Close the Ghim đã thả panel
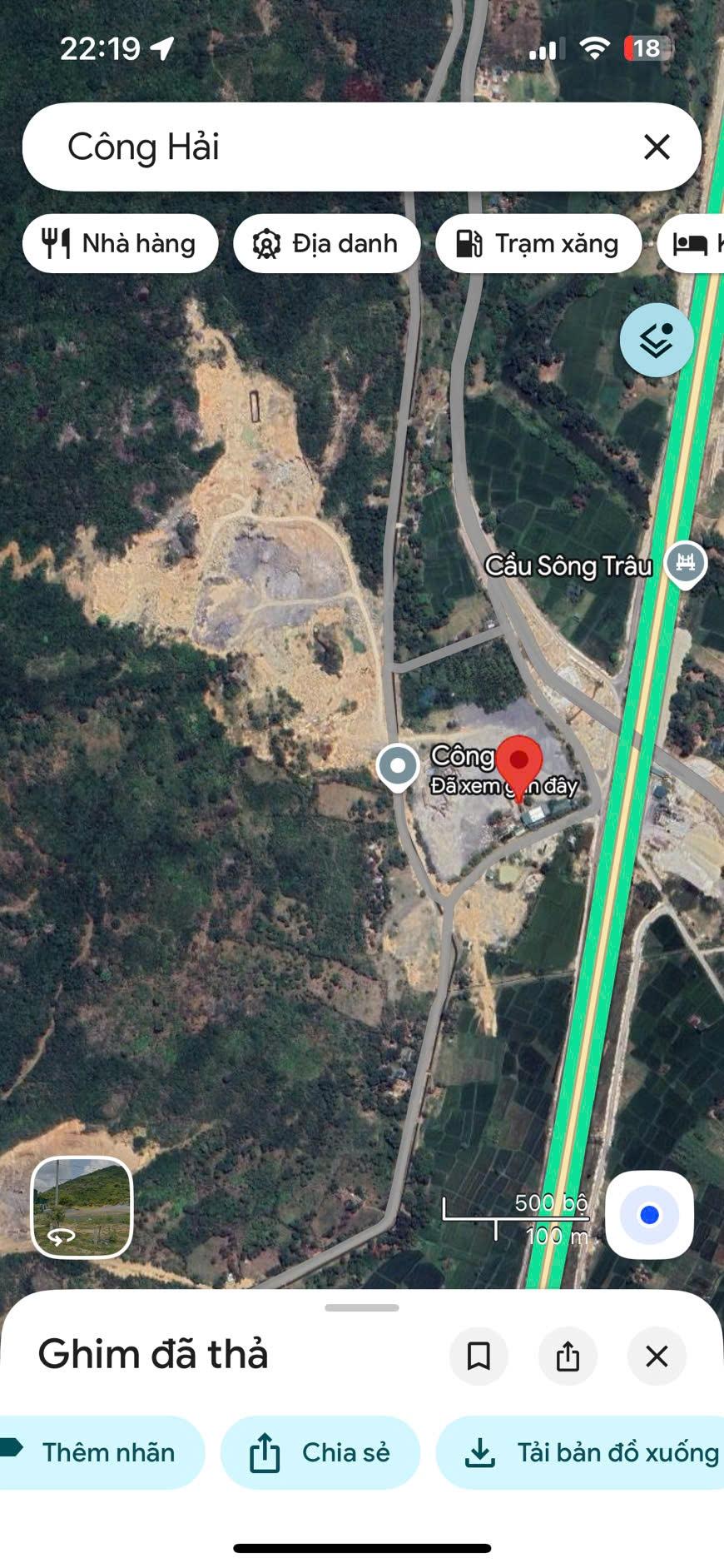Image resolution: width=724 pixels, height=1568 pixels. coord(657,1356)
